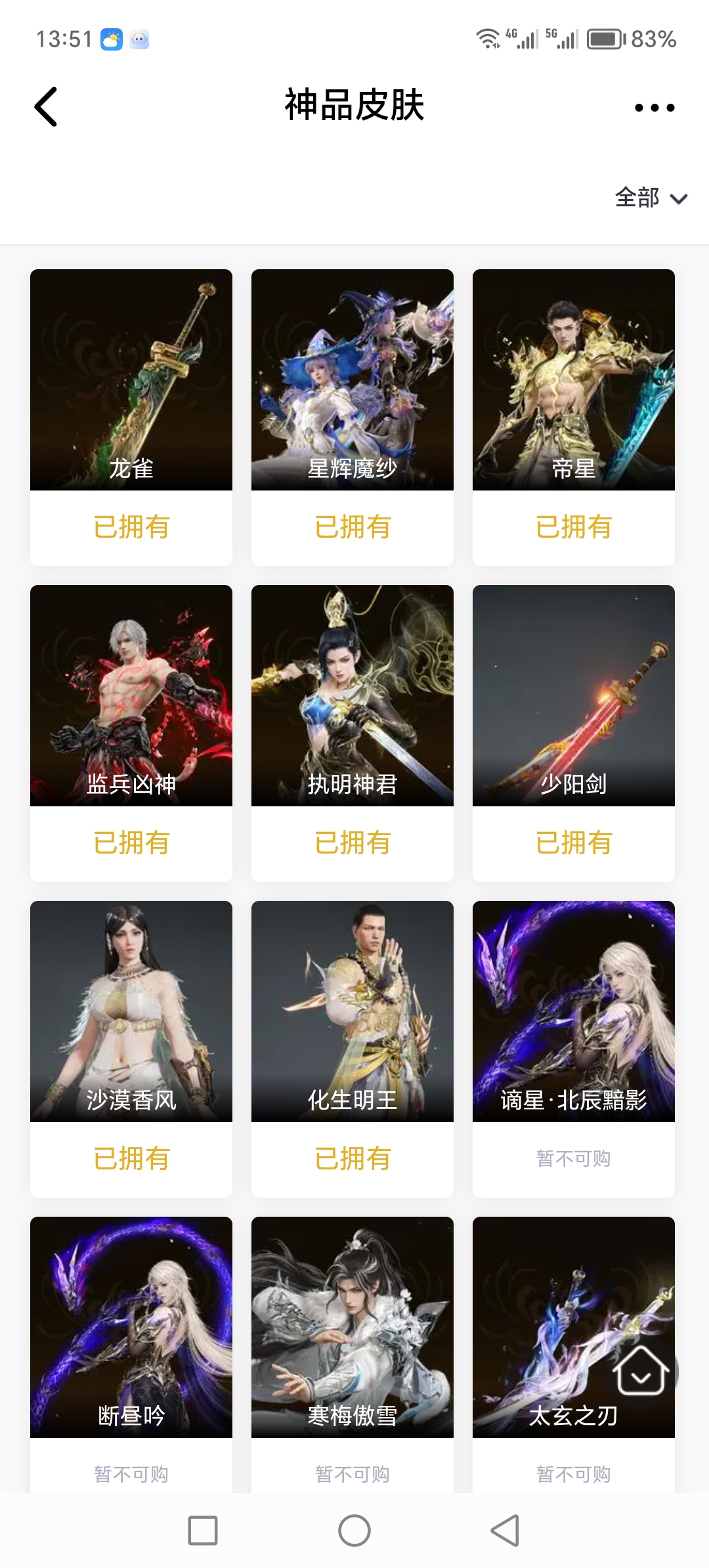709x1568 pixels.
Task: Open the 星辉魔纱 skin card
Action: point(353,380)
